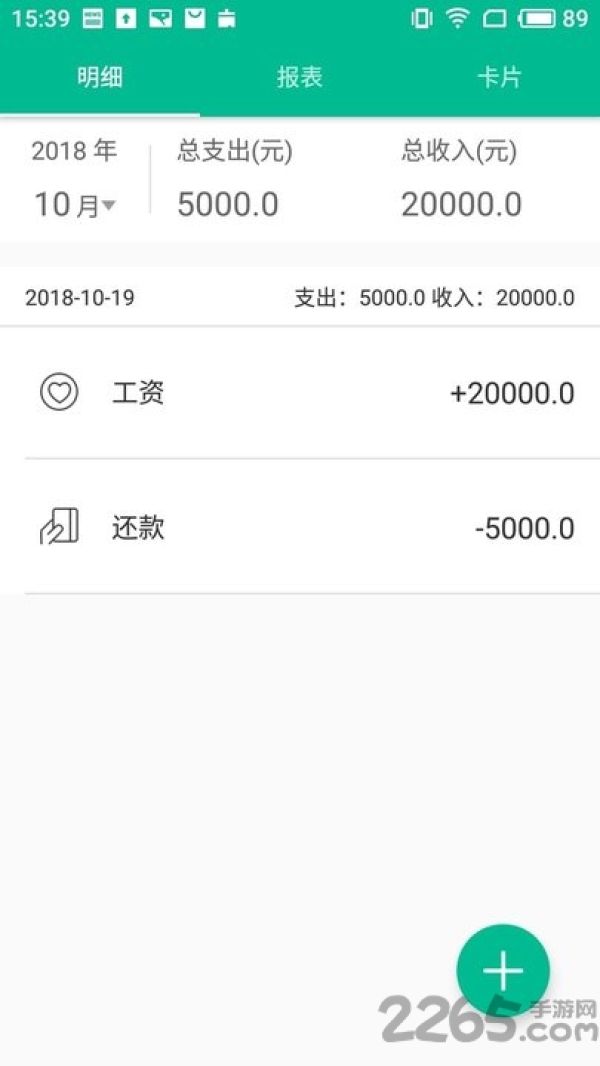Switch to the 报表 tab

300,78
